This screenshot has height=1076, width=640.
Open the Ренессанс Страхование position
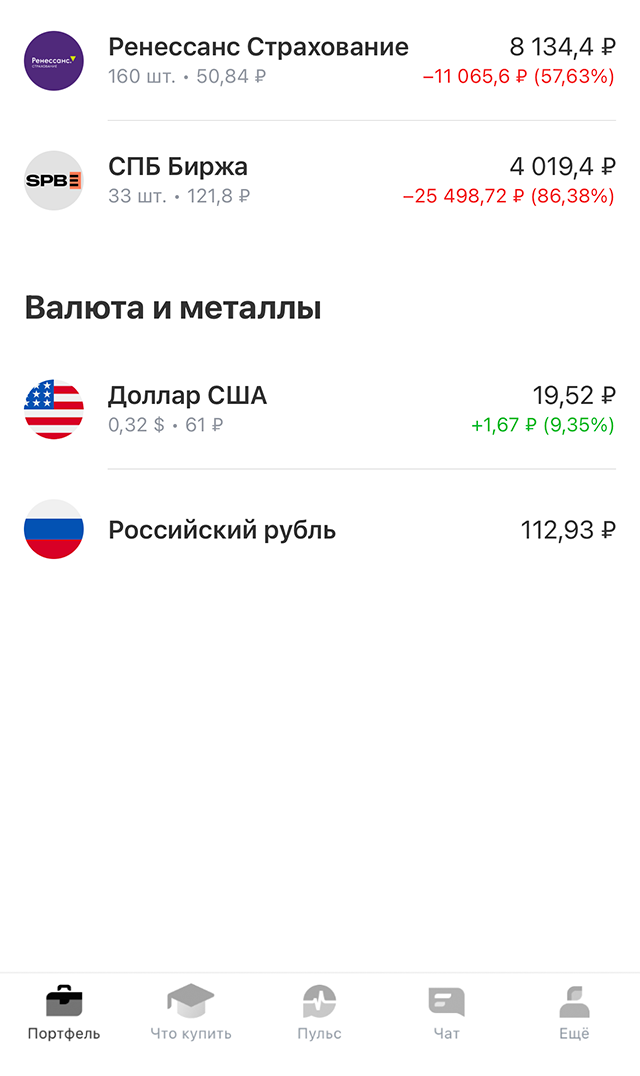[x=320, y=60]
